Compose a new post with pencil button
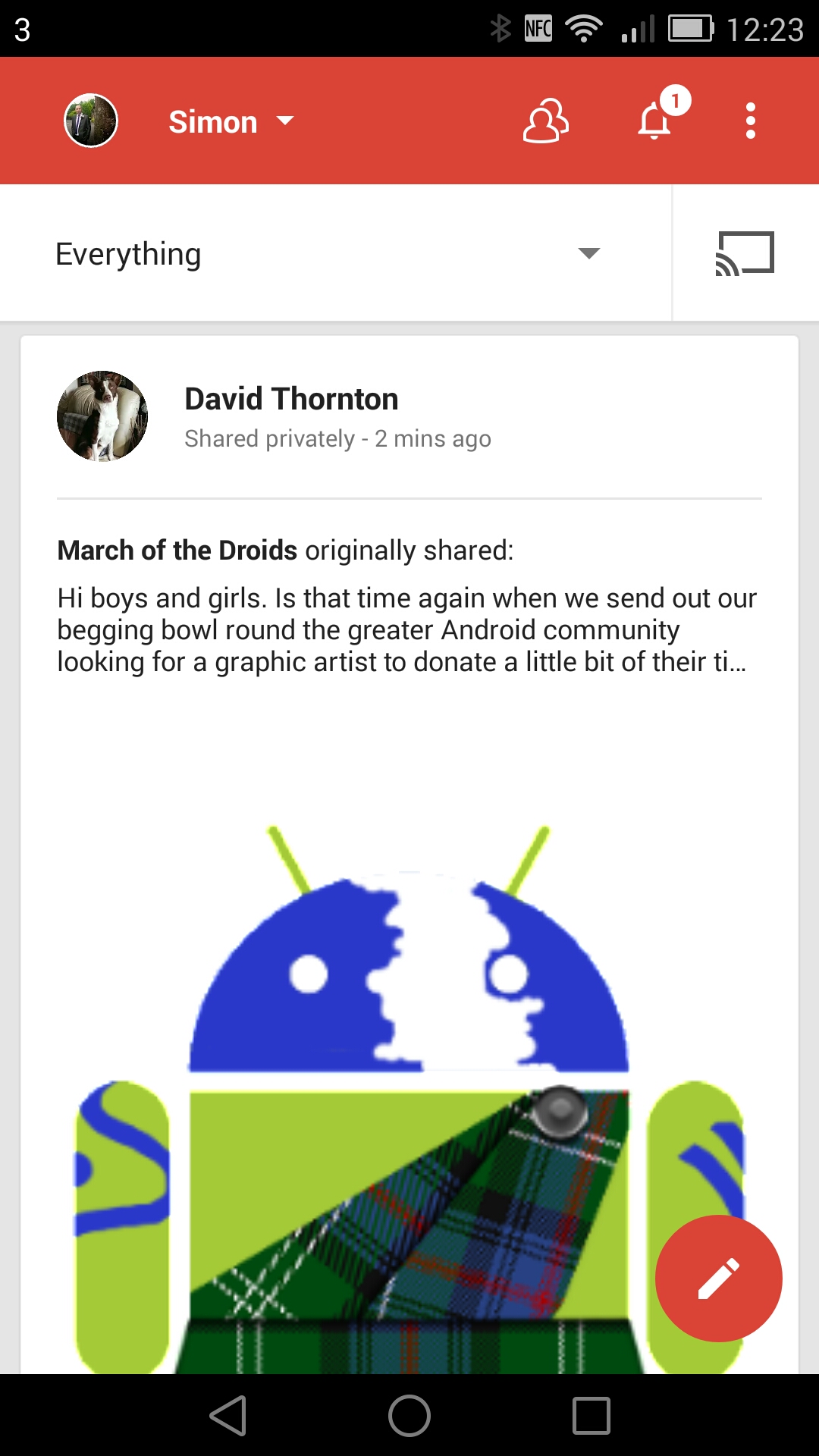The image size is (819, 1456). [x=719, y=1279]
